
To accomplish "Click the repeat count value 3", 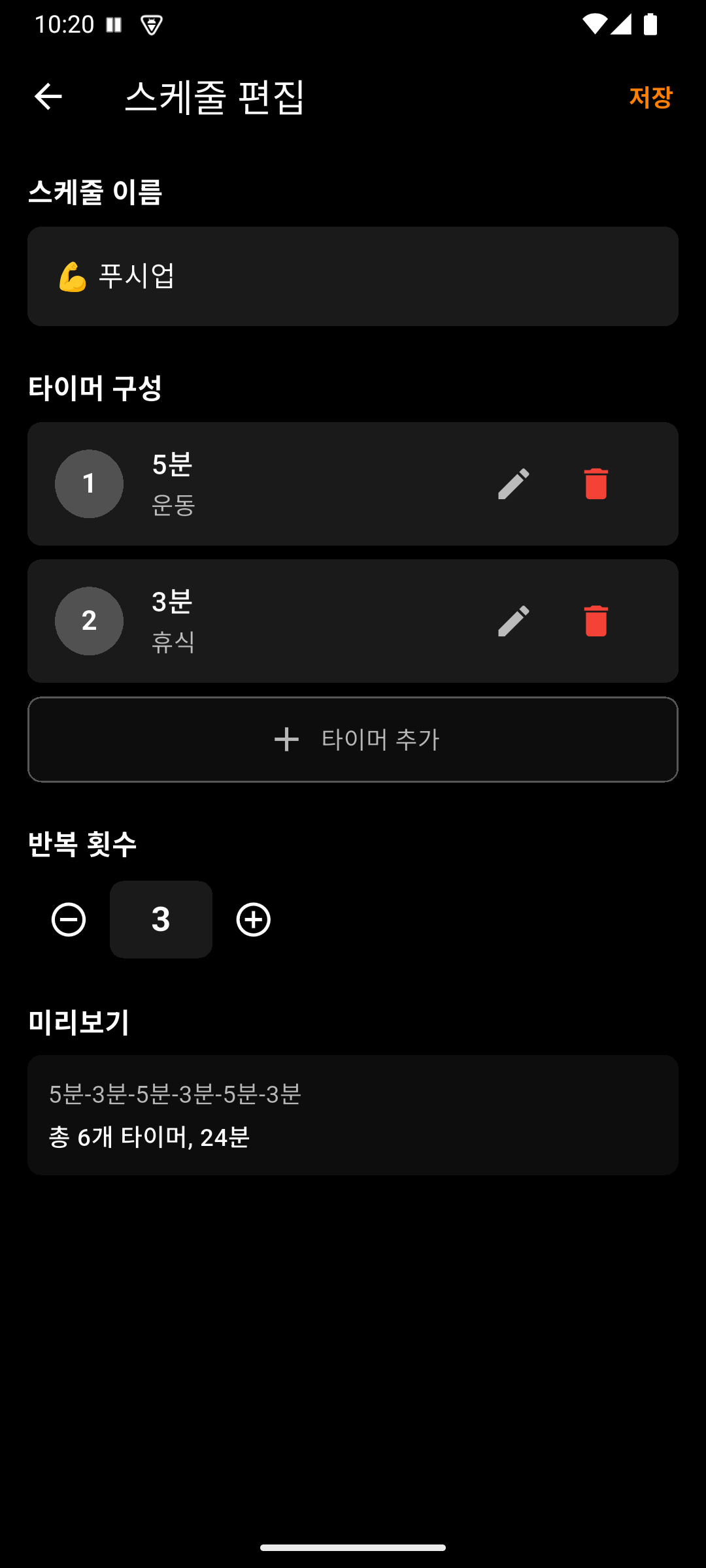I will (161, 919).
